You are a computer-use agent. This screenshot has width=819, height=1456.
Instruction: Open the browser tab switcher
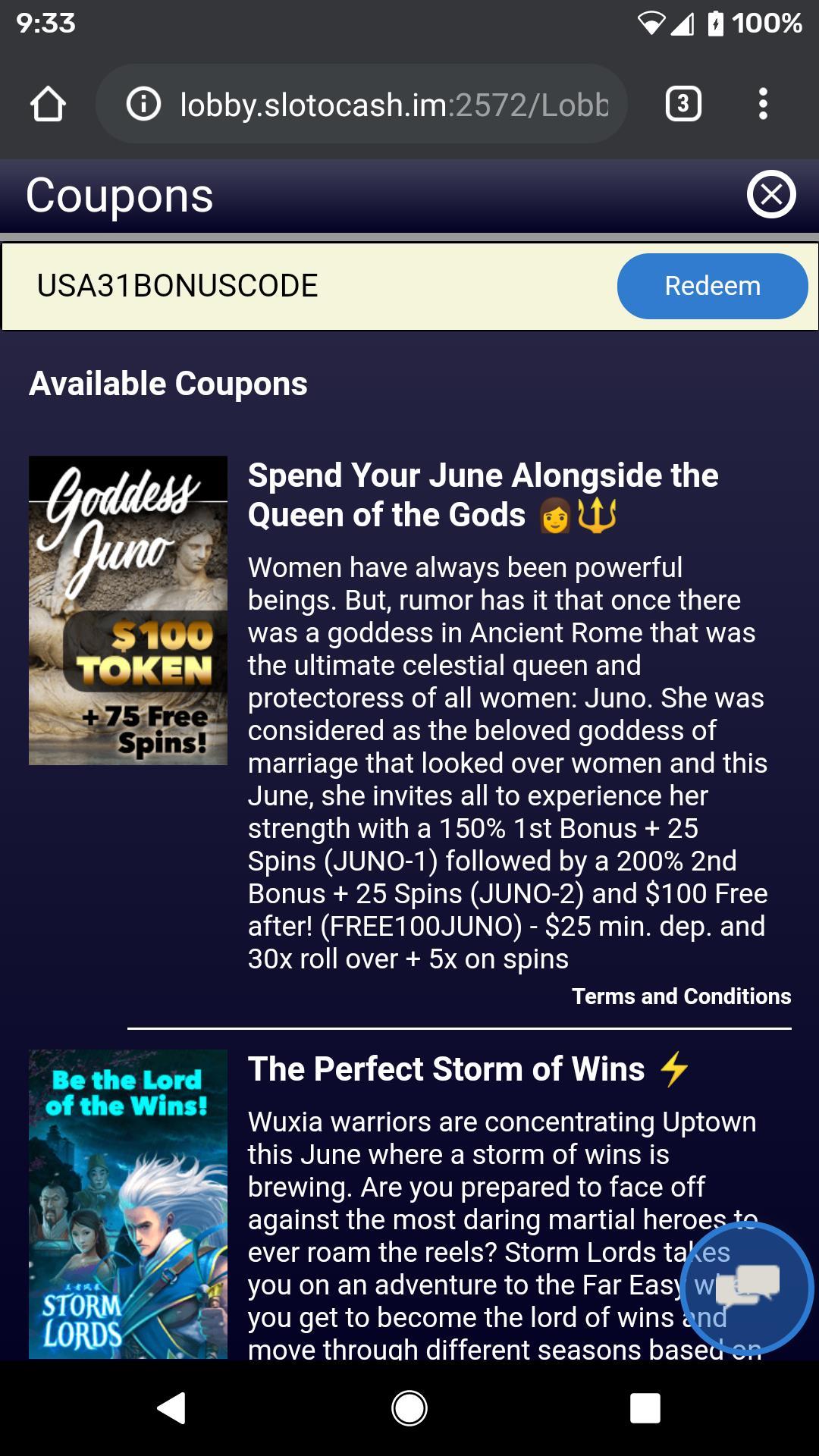pos(683,104)
